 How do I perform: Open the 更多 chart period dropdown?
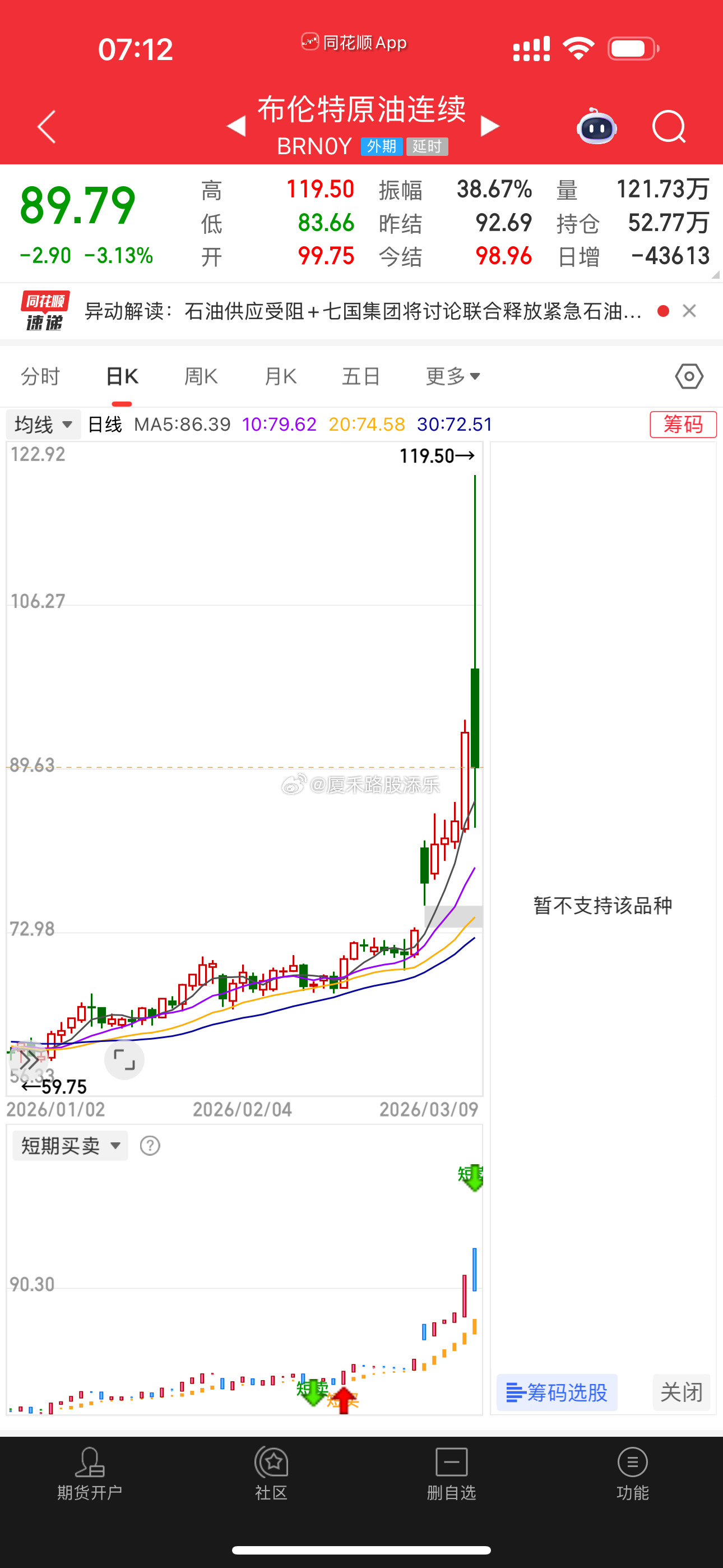pyautogui.click(x=453, y=376)
